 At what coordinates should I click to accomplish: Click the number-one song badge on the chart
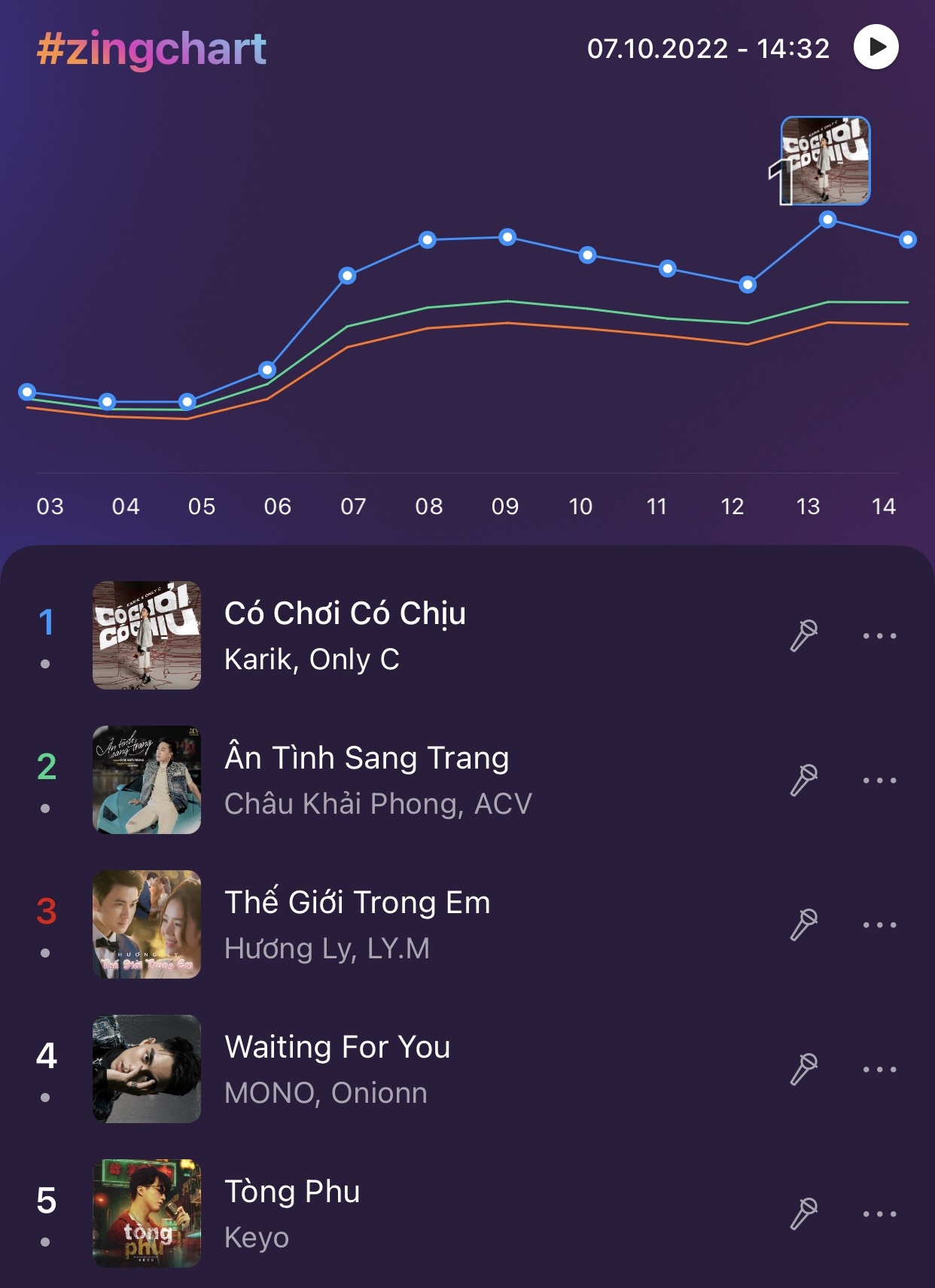point(826,160)
